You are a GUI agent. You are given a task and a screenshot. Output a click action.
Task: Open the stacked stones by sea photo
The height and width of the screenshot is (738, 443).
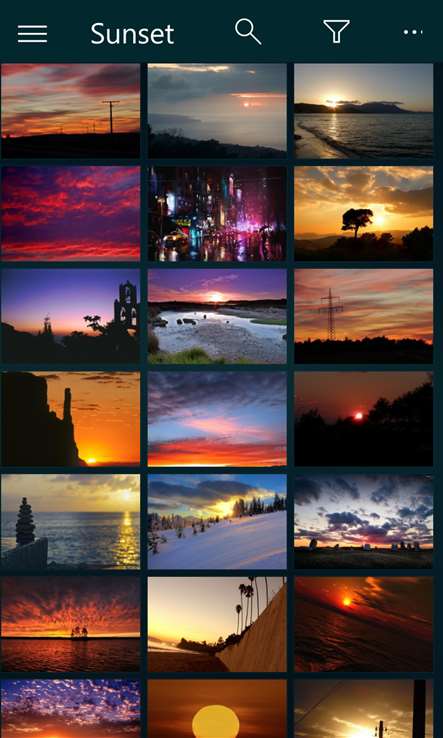(70, 521)
